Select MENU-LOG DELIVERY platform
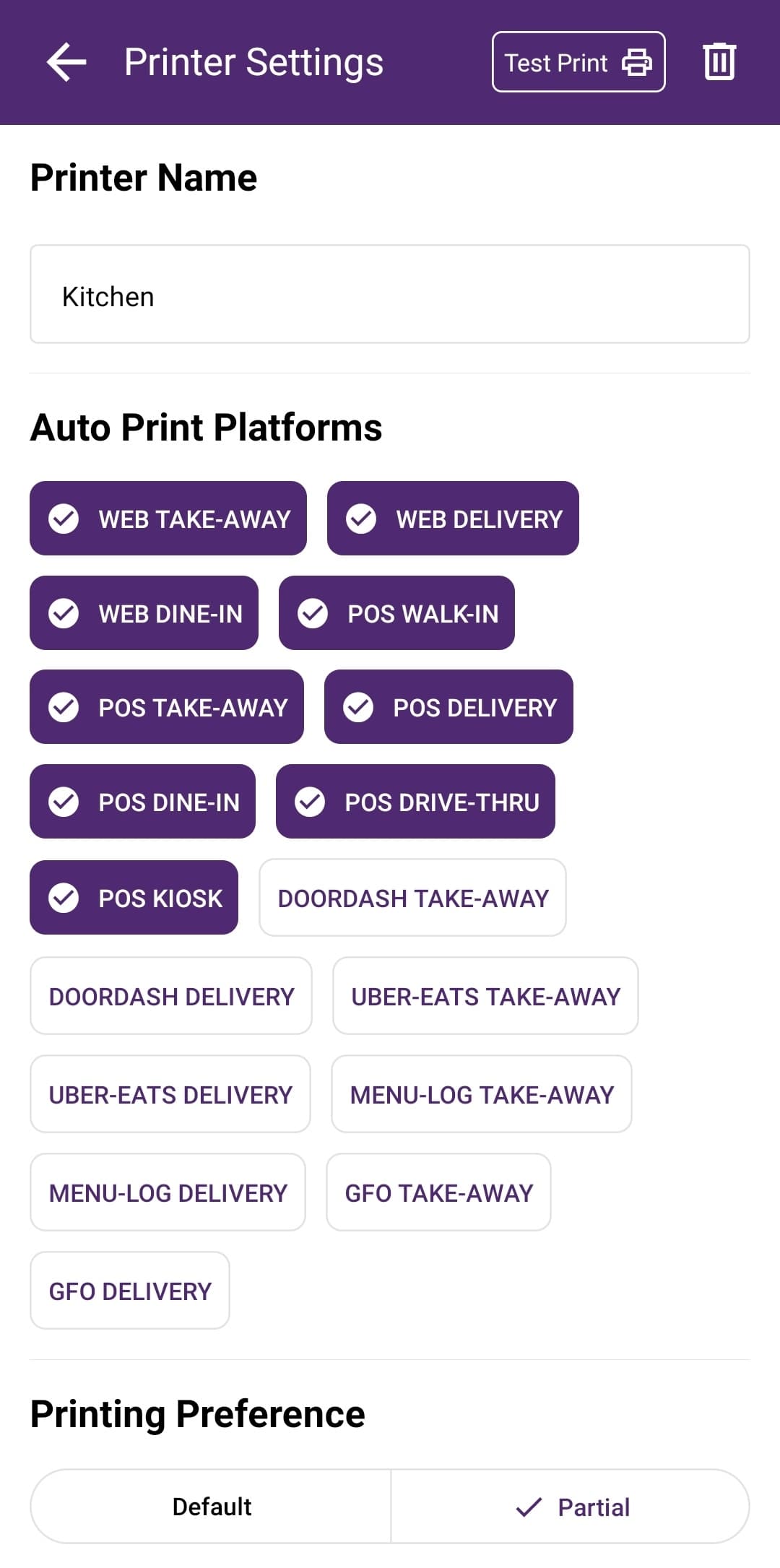Screen dimensions: 780x1568 [168, 1192]
